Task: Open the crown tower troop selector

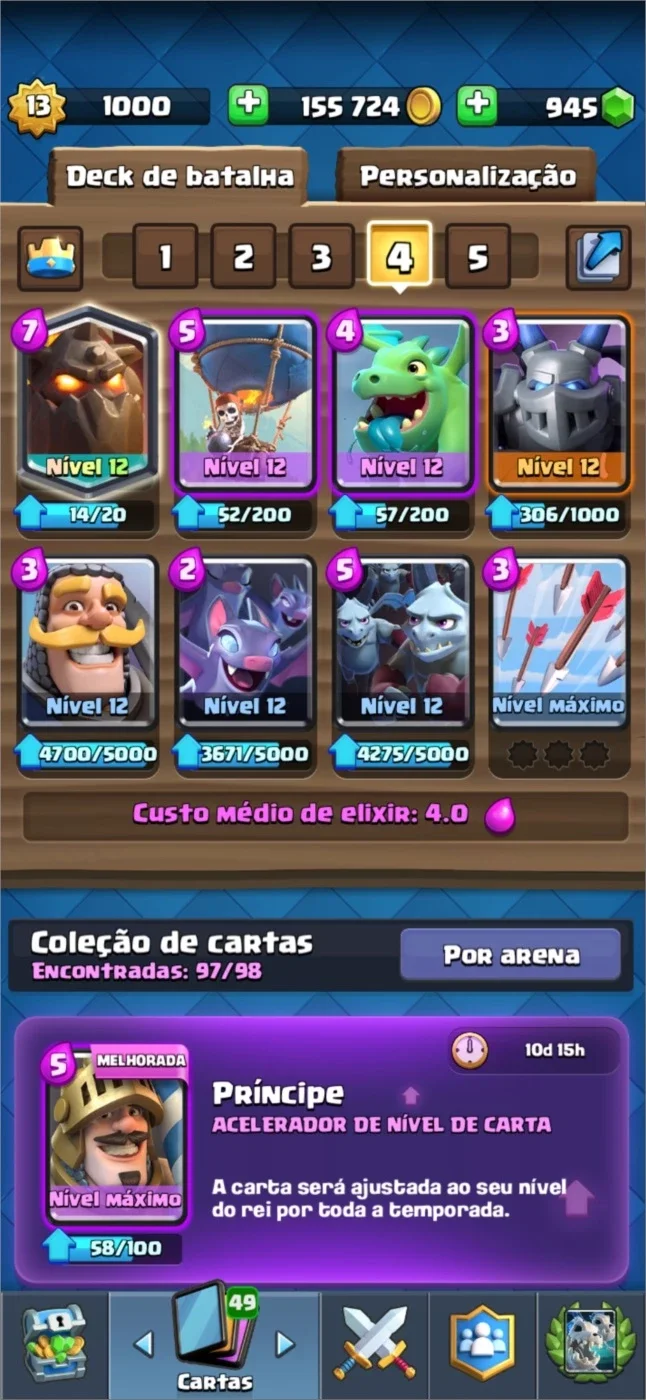Action: point(50,258)
